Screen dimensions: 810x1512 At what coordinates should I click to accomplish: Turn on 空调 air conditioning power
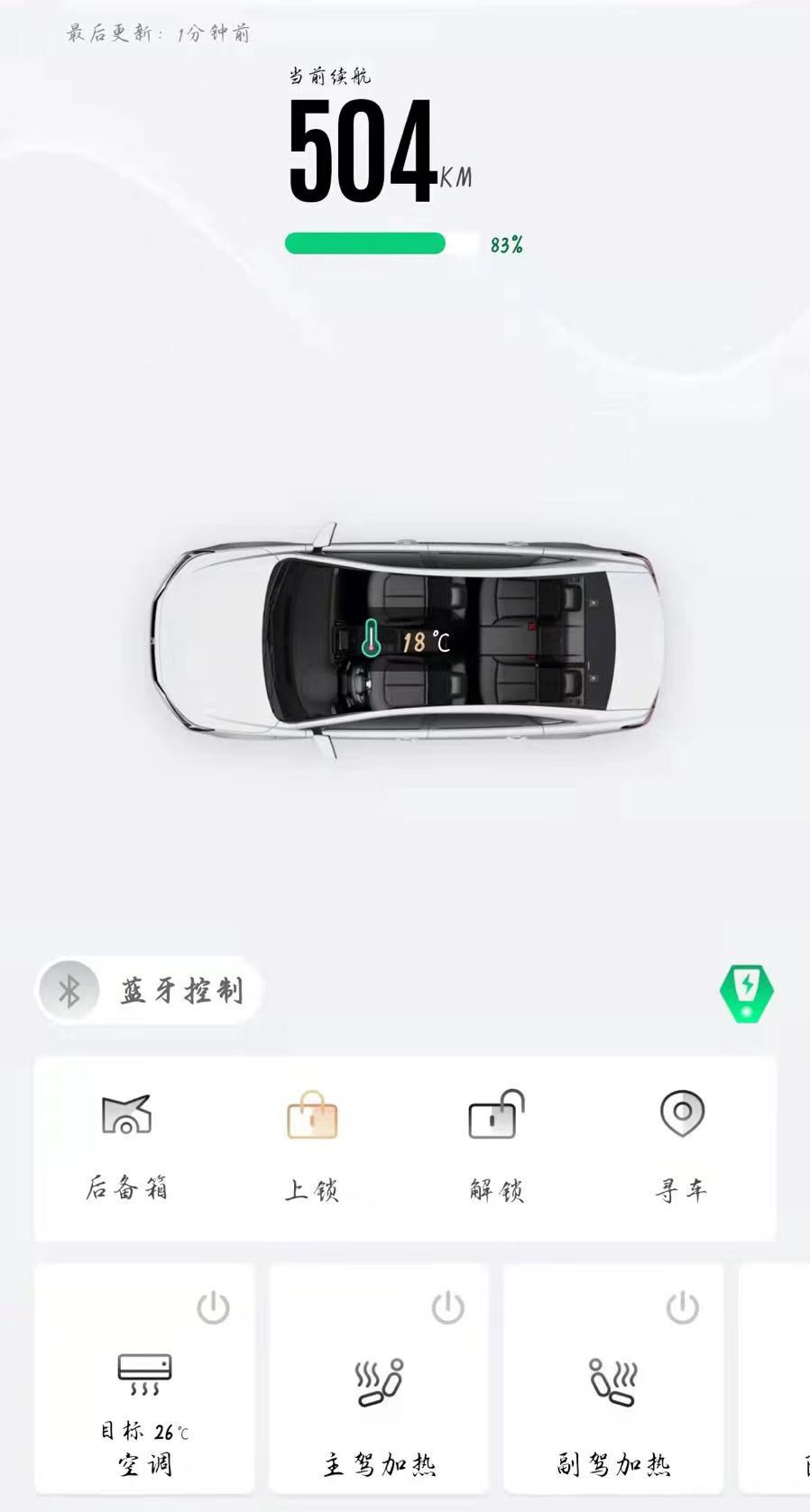(214, 1307)
